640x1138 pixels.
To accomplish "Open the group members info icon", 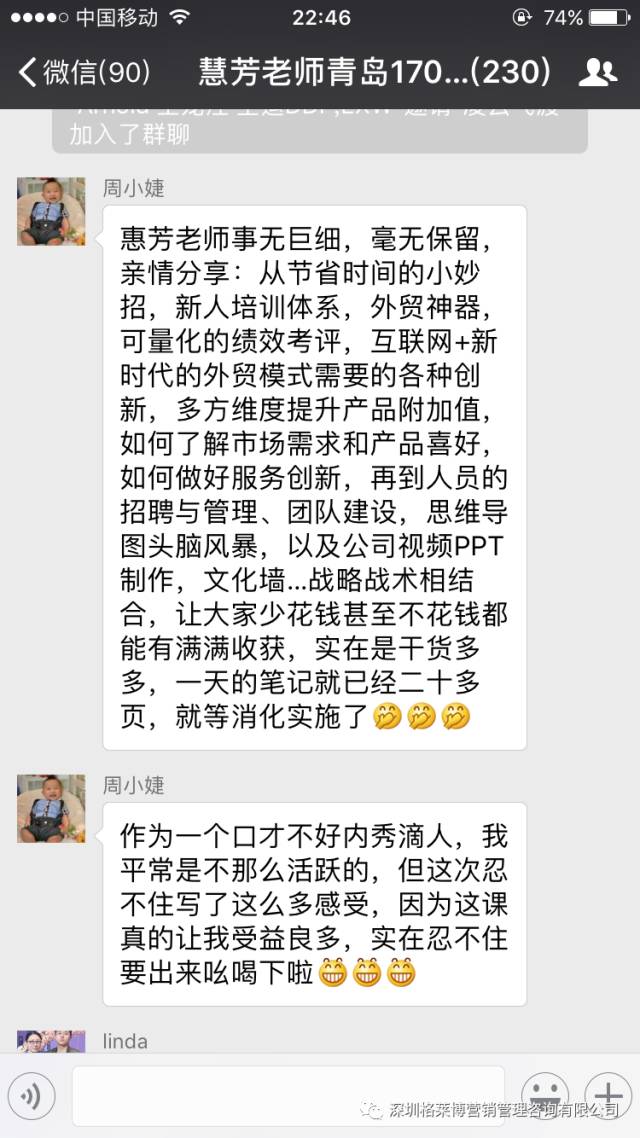I will click(597, 72).
